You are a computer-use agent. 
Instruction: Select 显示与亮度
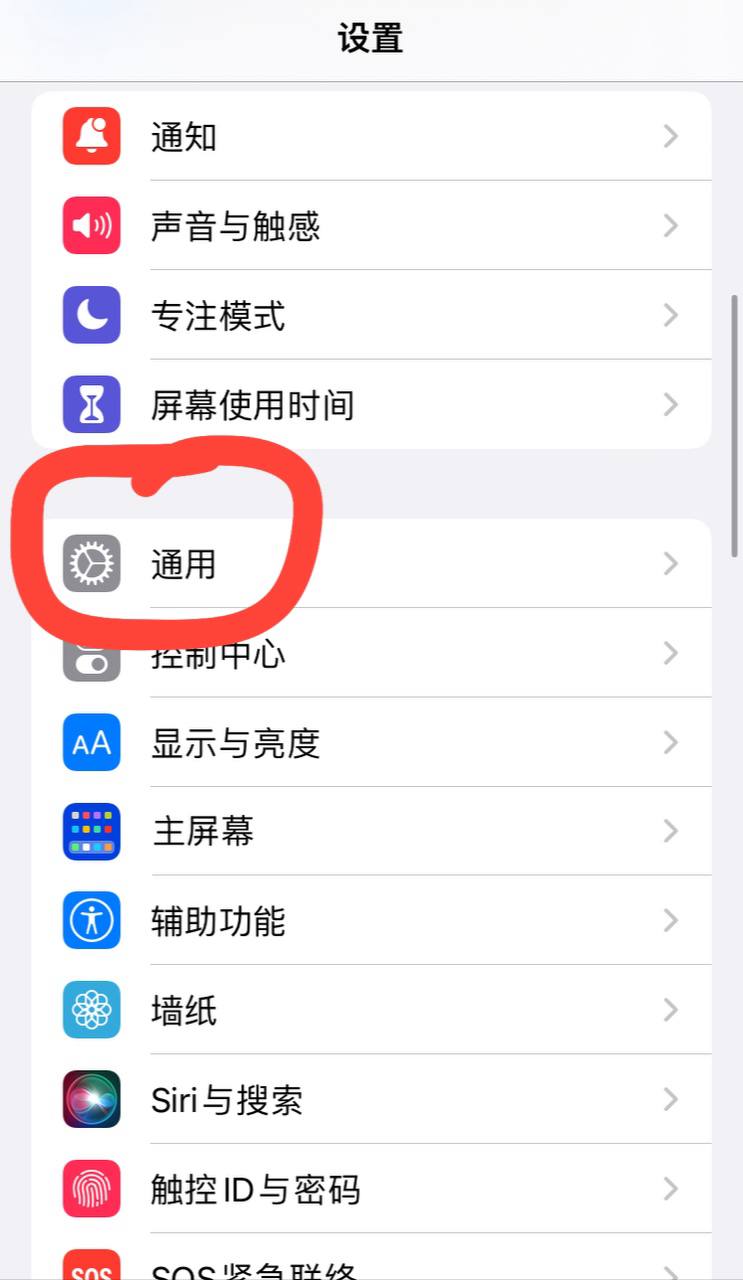pyautogui.click(x=370, y=743)
